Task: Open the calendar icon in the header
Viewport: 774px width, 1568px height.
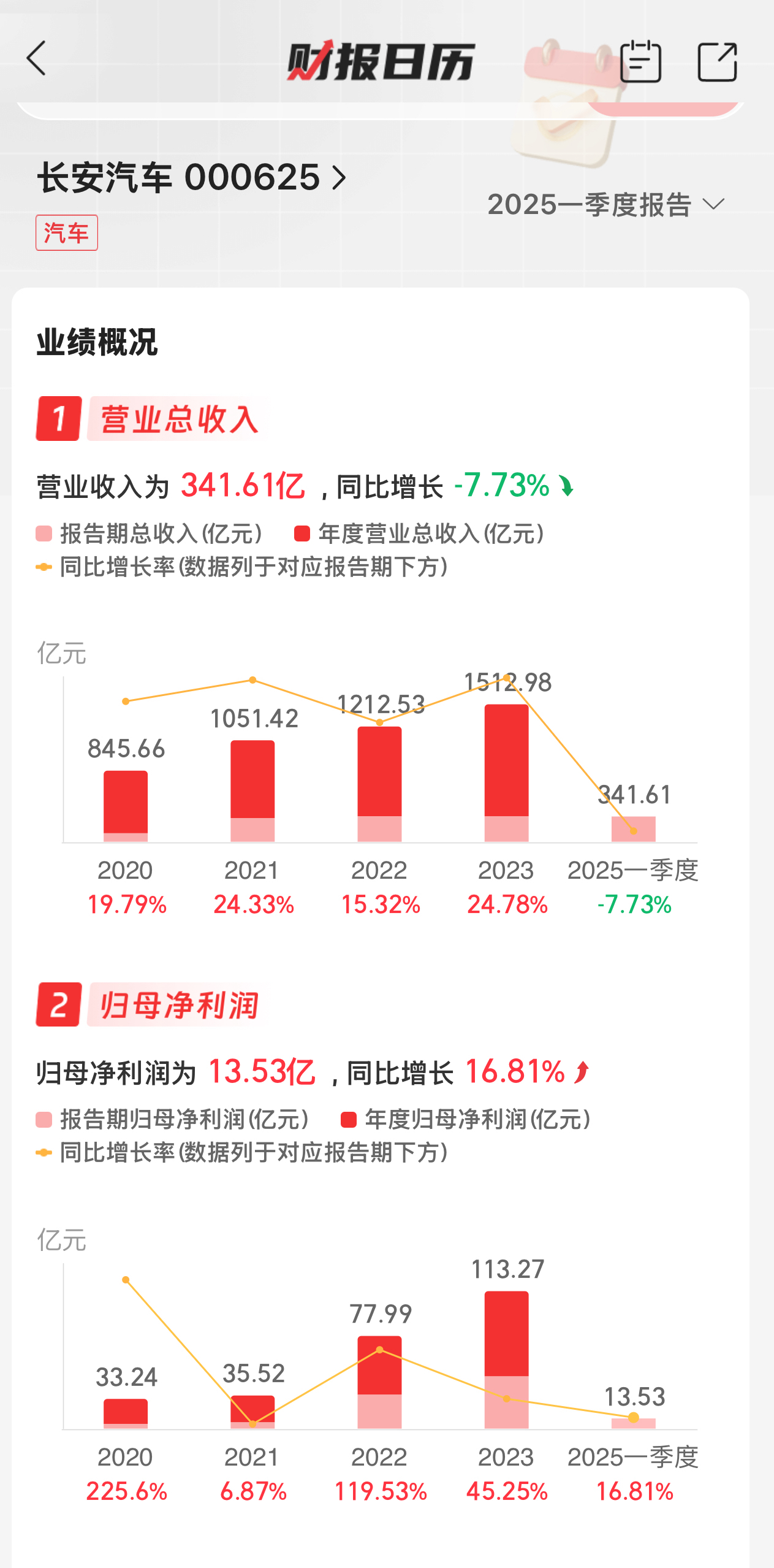Action: click(640, 61)
